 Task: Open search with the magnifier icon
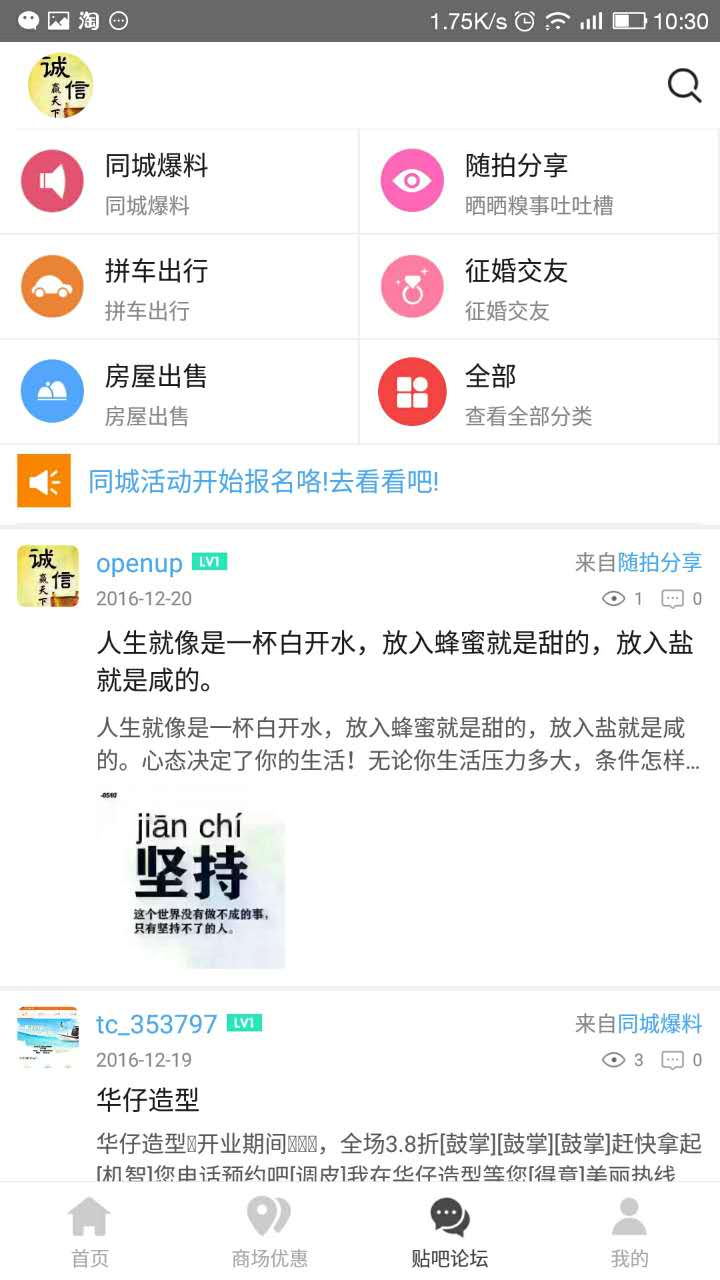point(684,85)
